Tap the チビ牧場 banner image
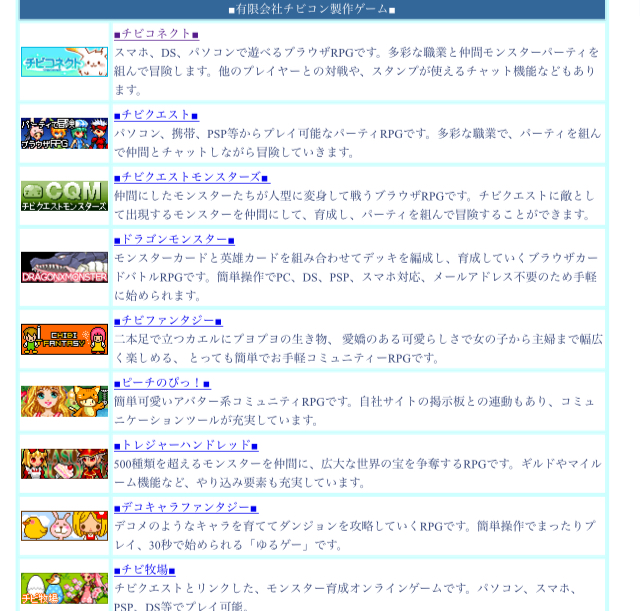 pos(64,588)
